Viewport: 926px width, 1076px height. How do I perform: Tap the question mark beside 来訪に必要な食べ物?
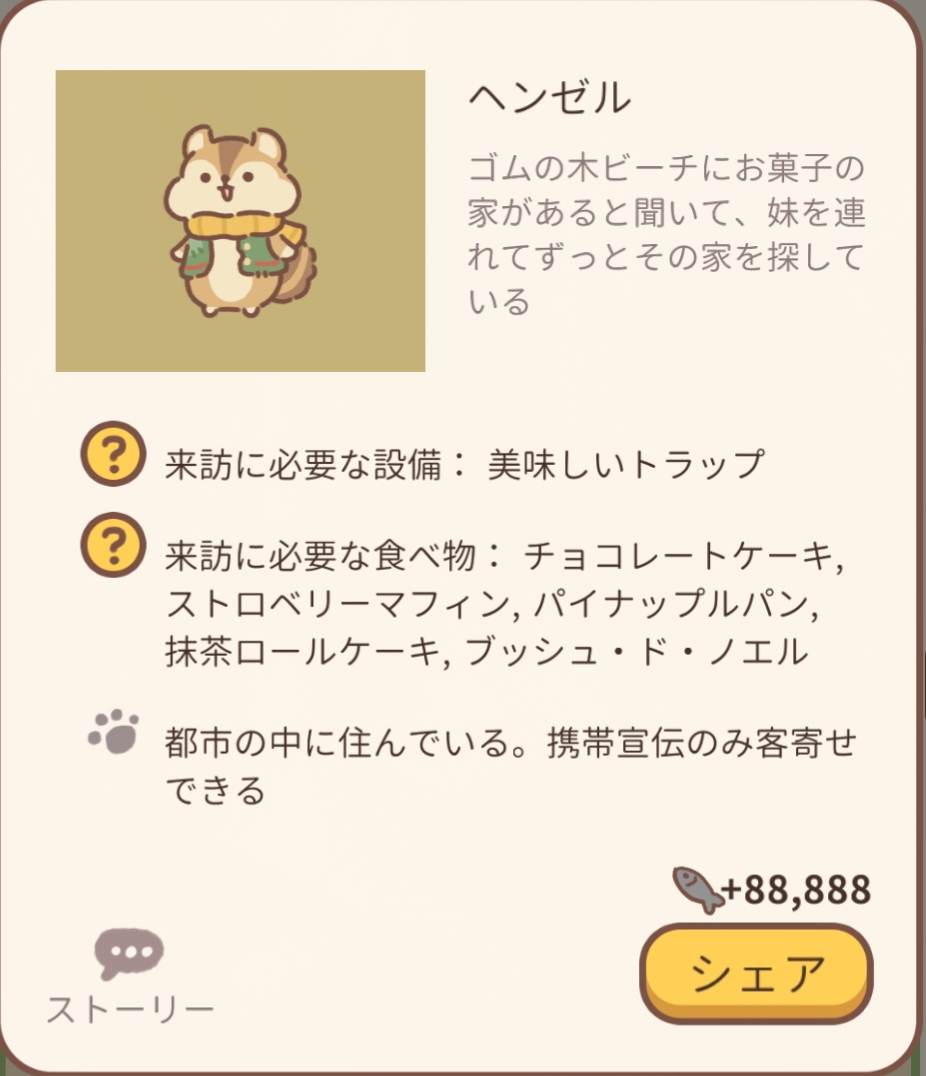pyautogui.click(x=113, y=545)
